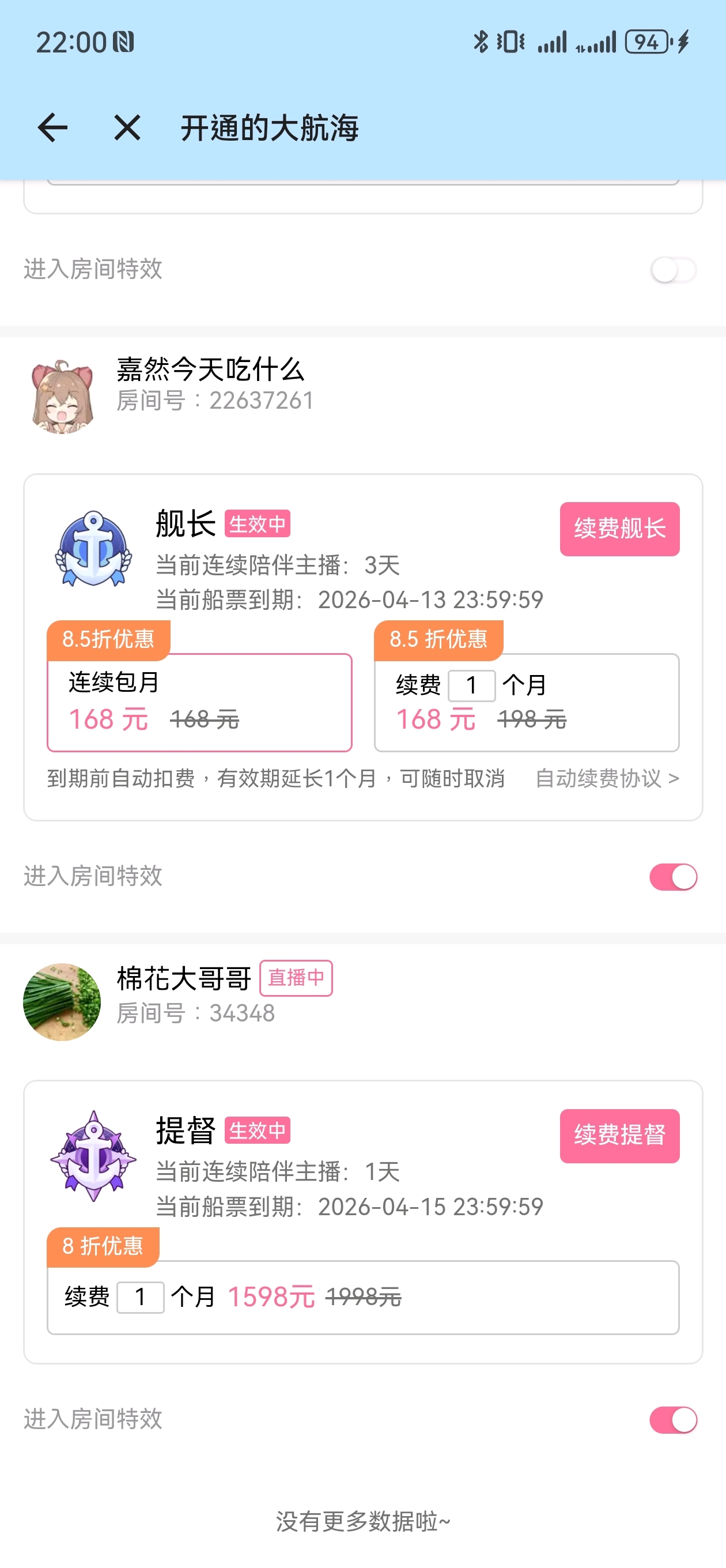The width and height of the screenshot is (726, 1568).
Task: Select the 连续包月 168元 plan
Action: tap(199, 703)
